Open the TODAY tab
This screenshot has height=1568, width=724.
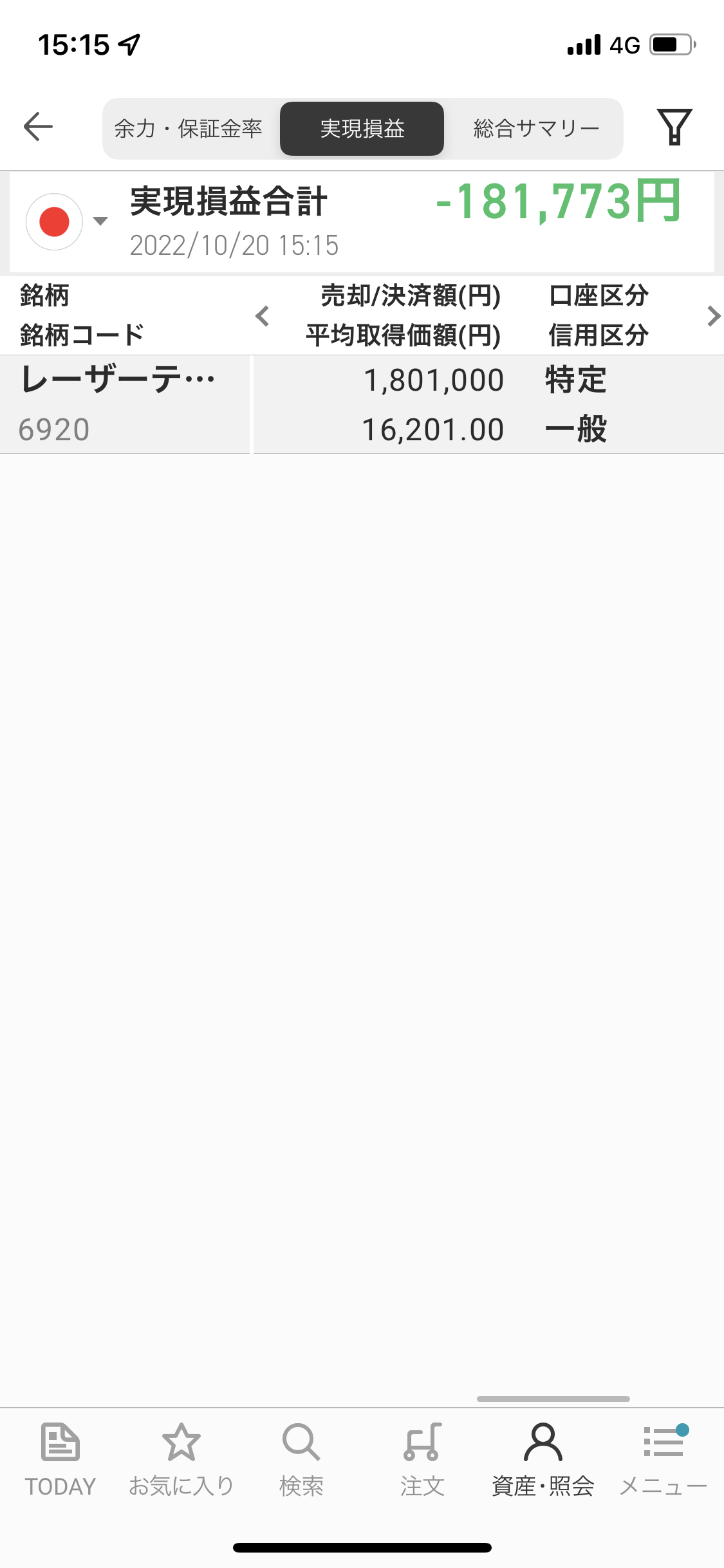point(60,1459)
